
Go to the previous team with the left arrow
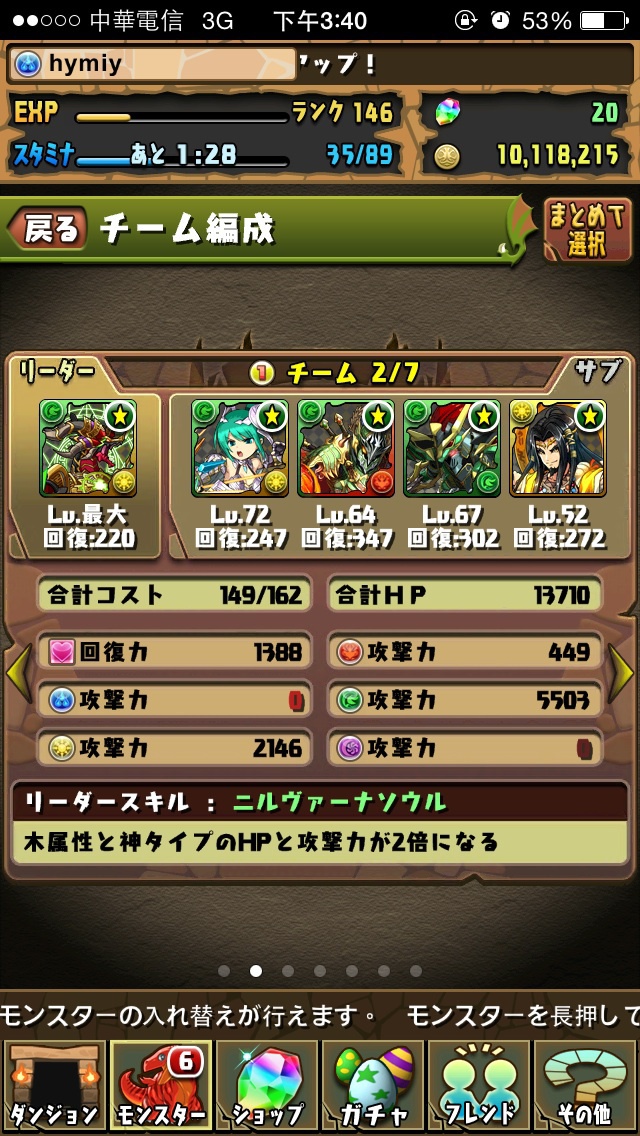coord(17,674)
